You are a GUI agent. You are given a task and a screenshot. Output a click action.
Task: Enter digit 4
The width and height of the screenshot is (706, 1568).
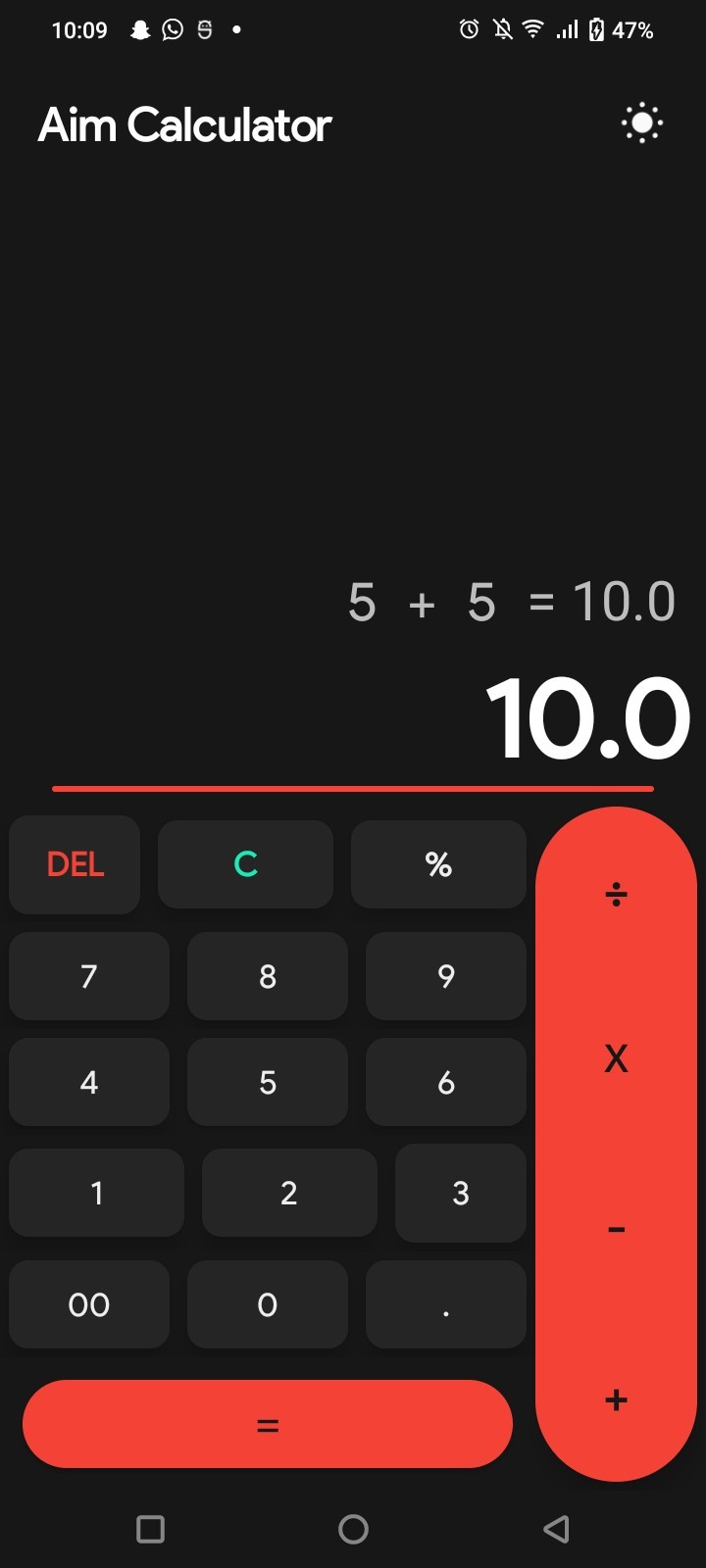point(89,1082)
